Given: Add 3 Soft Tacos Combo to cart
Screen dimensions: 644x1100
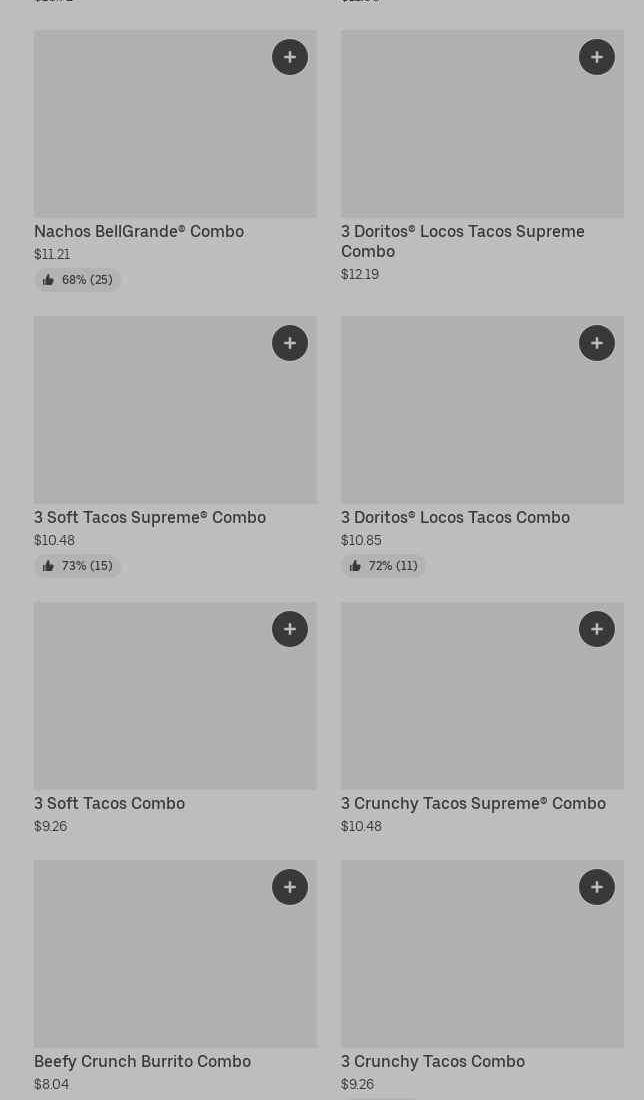Looking at the screenshot, I should [x=290, y=629].
